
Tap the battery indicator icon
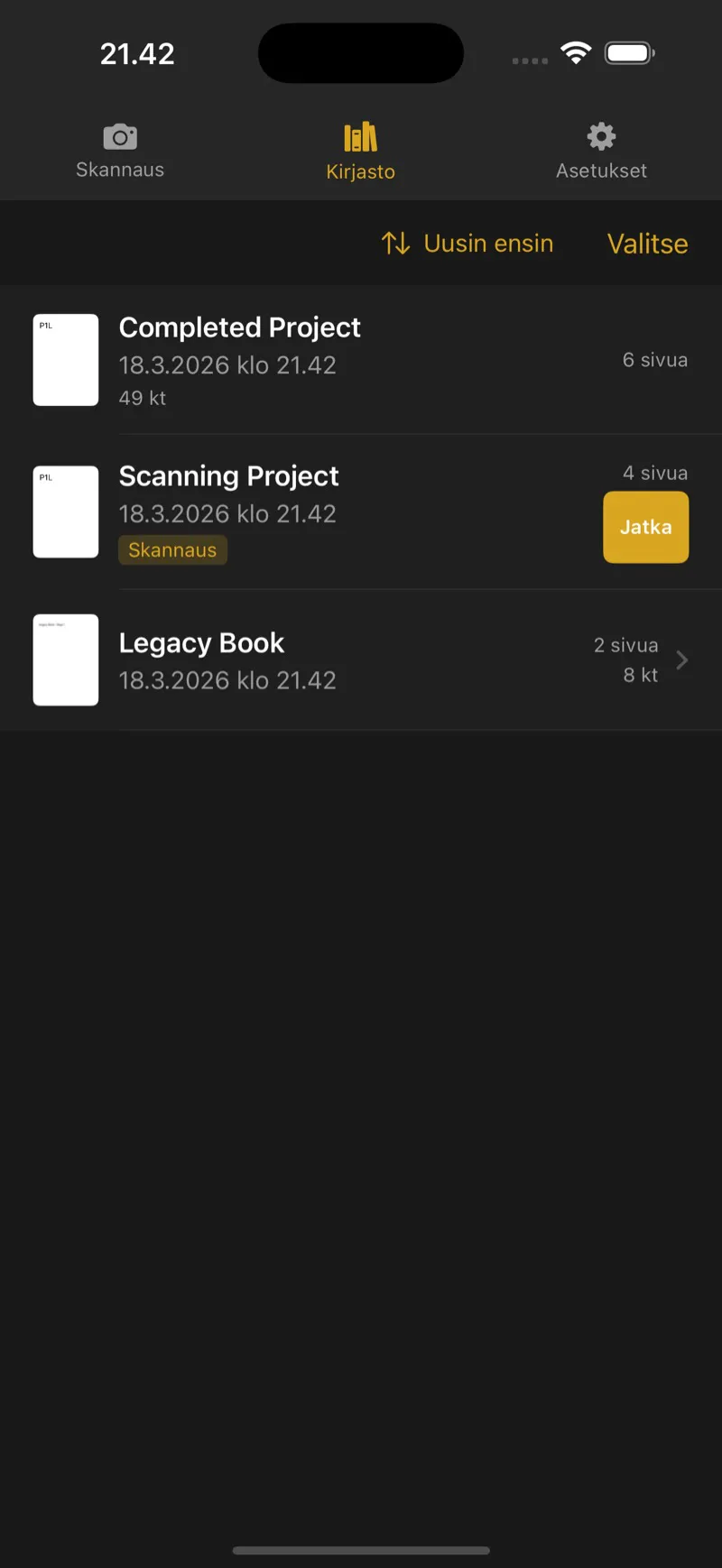click(629, 52)
